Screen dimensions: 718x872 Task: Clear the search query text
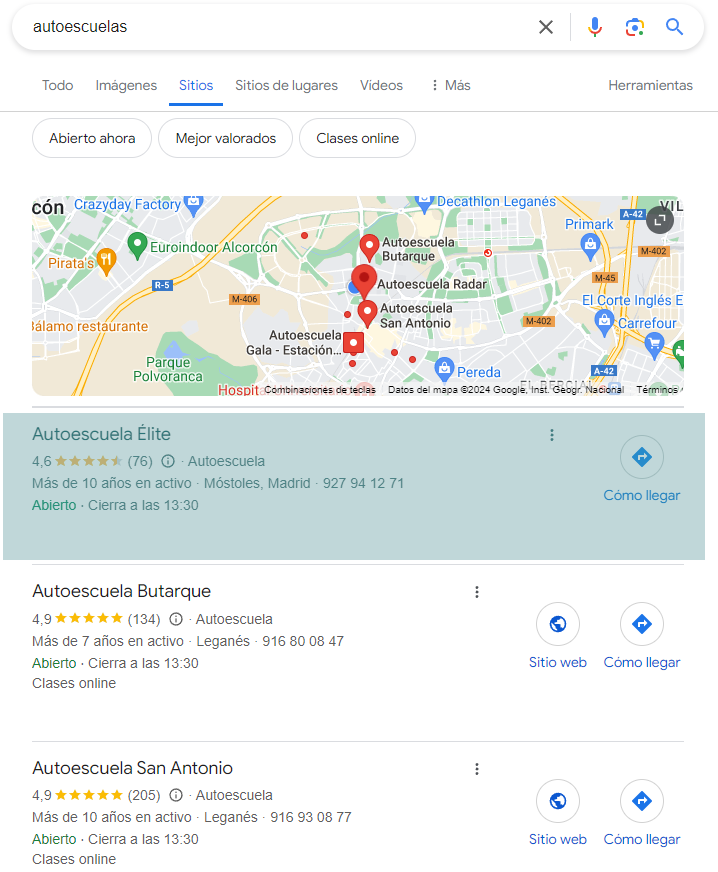pos(546,27)
